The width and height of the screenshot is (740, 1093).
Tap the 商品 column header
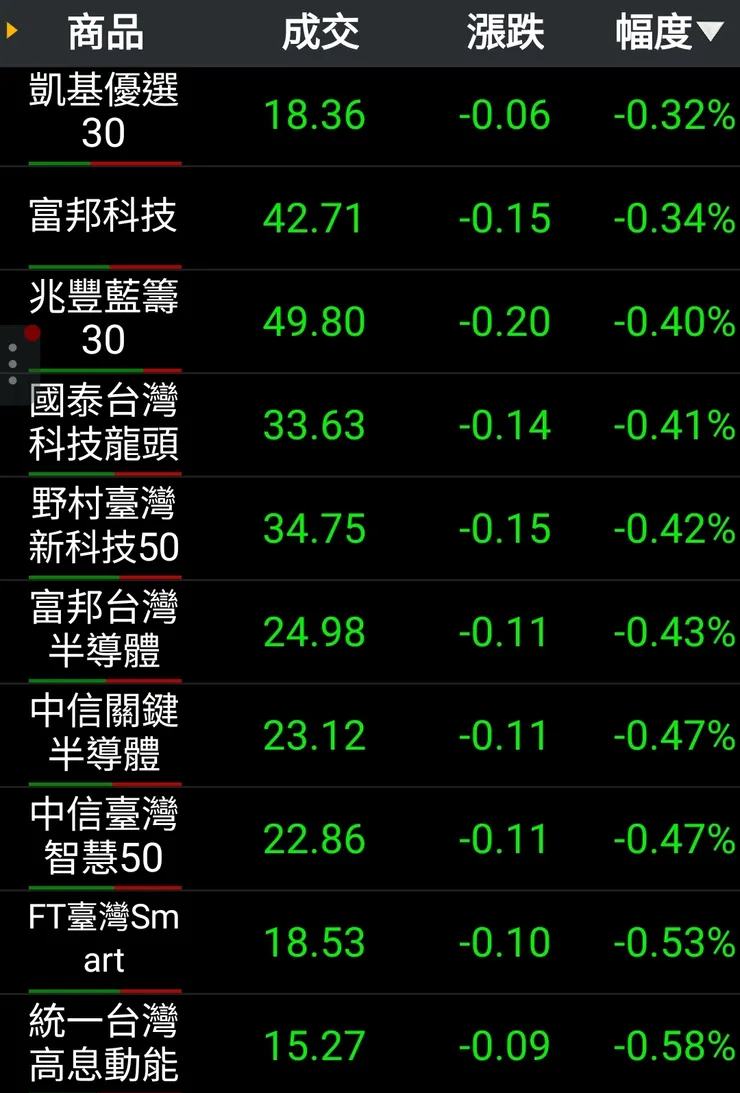105,33
